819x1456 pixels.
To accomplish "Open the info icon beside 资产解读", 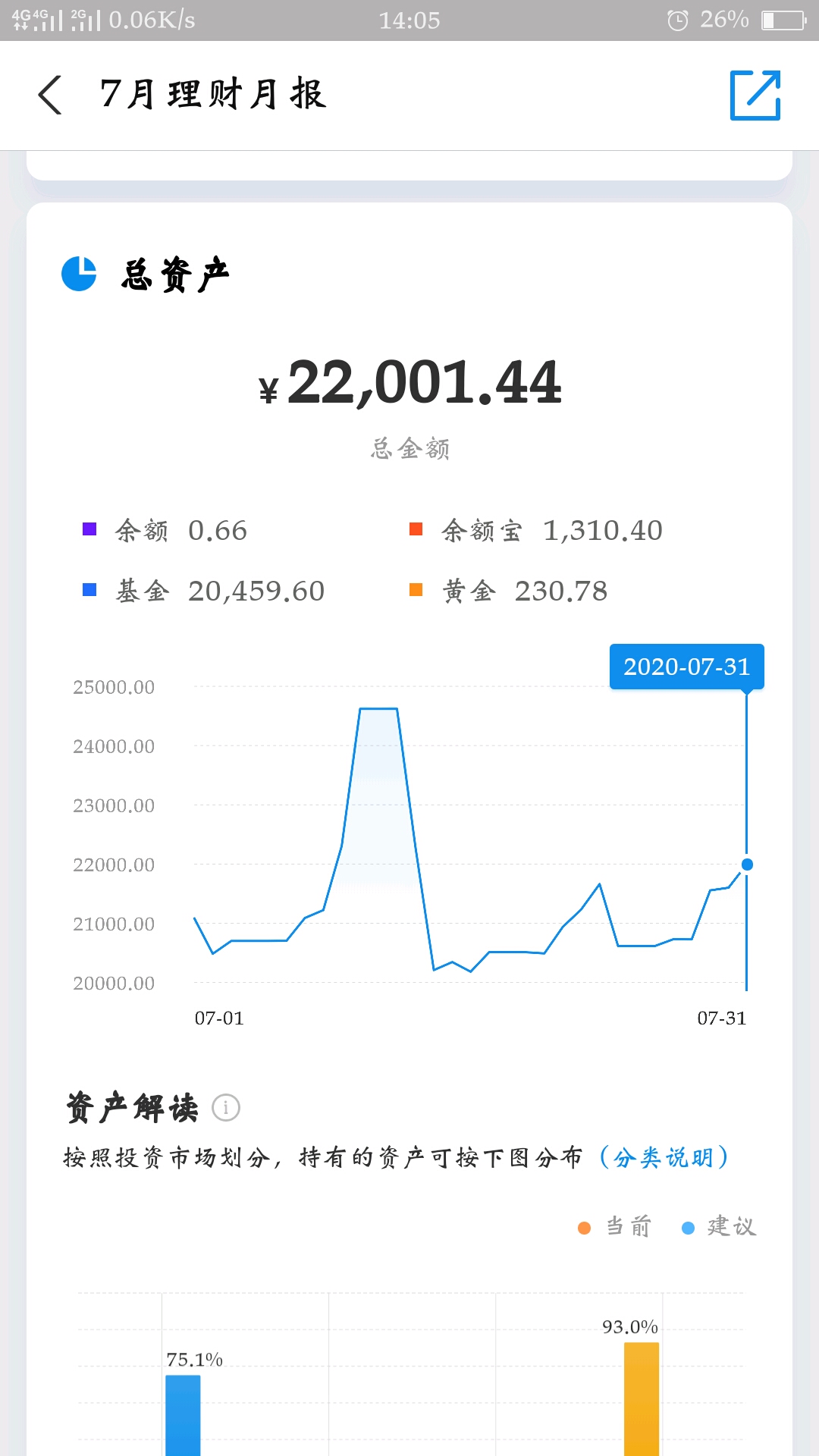I will (x=226, y=1108).
